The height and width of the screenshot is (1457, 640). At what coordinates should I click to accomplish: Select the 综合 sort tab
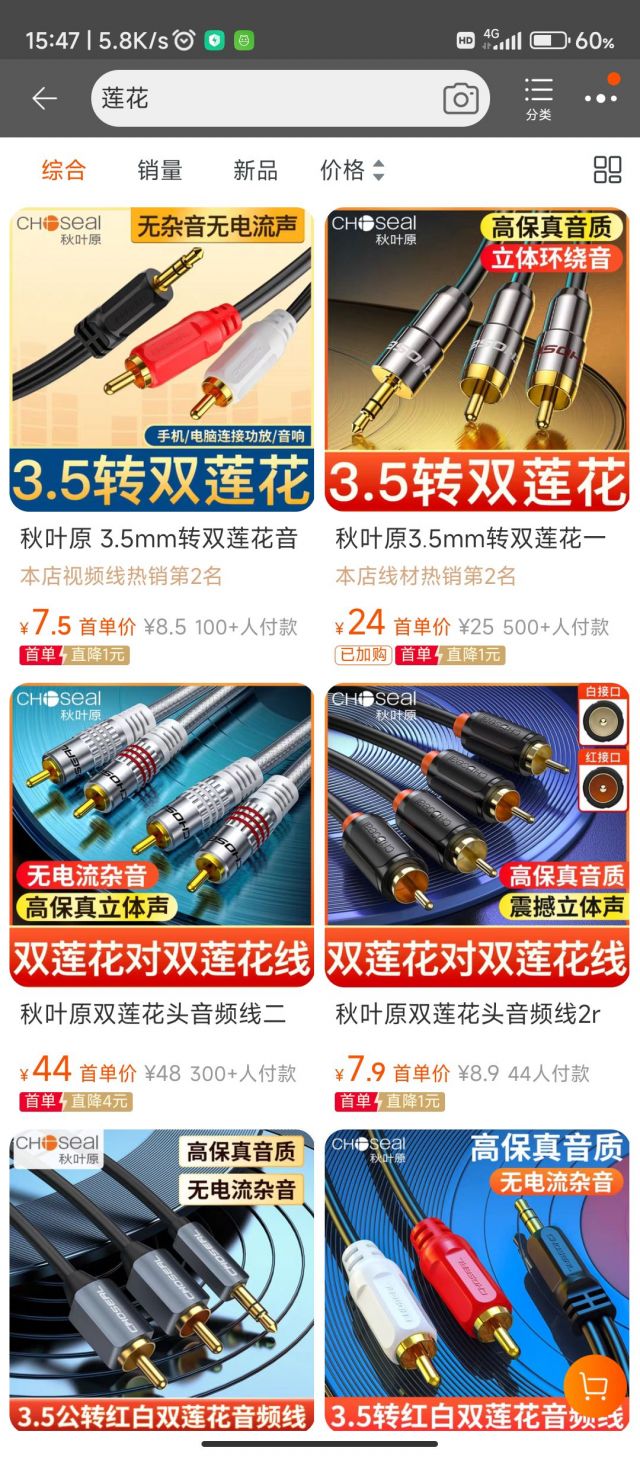(x=63, y=170)
